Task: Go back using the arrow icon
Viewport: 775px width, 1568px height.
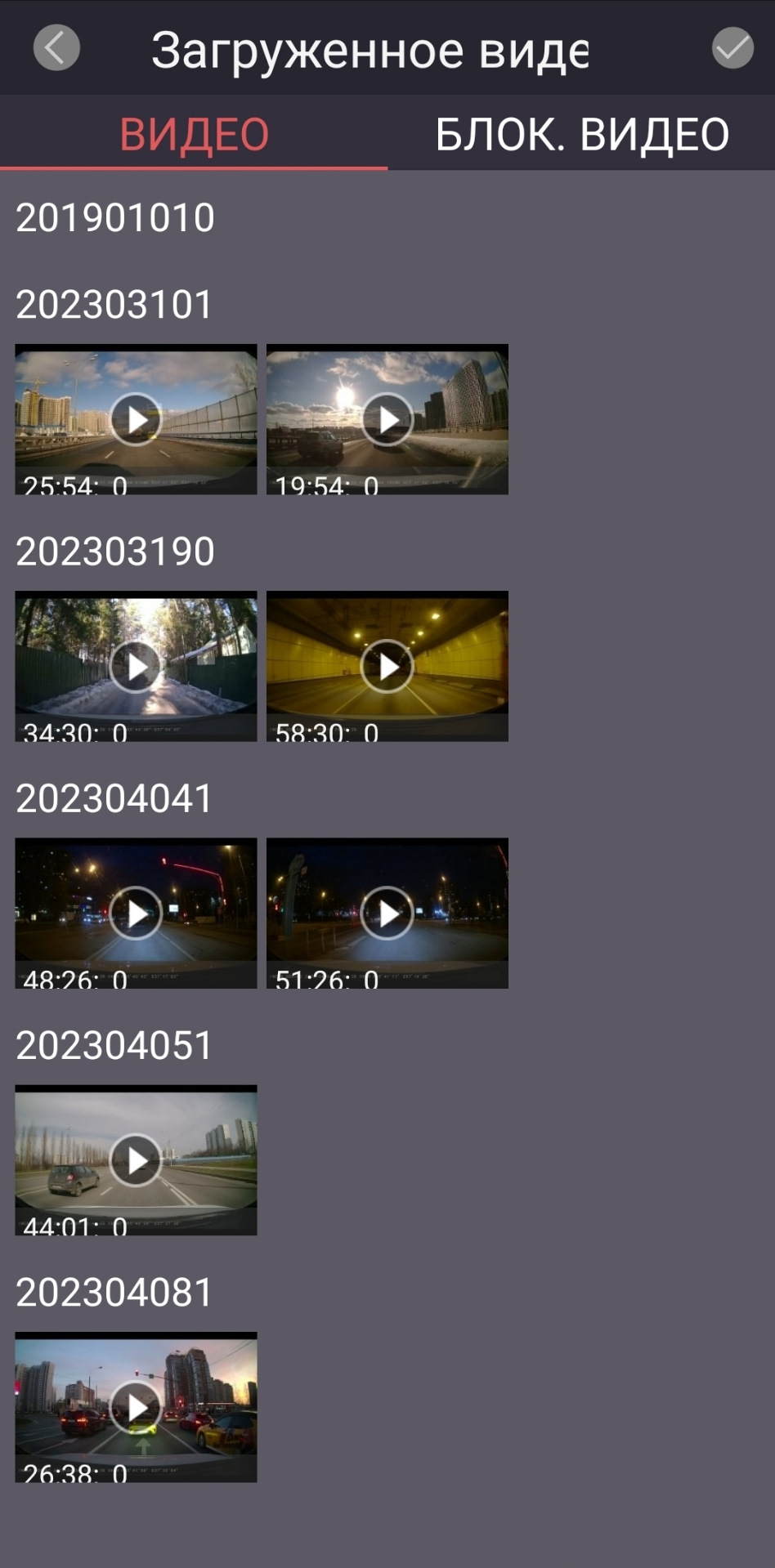Action: [56, 47]
